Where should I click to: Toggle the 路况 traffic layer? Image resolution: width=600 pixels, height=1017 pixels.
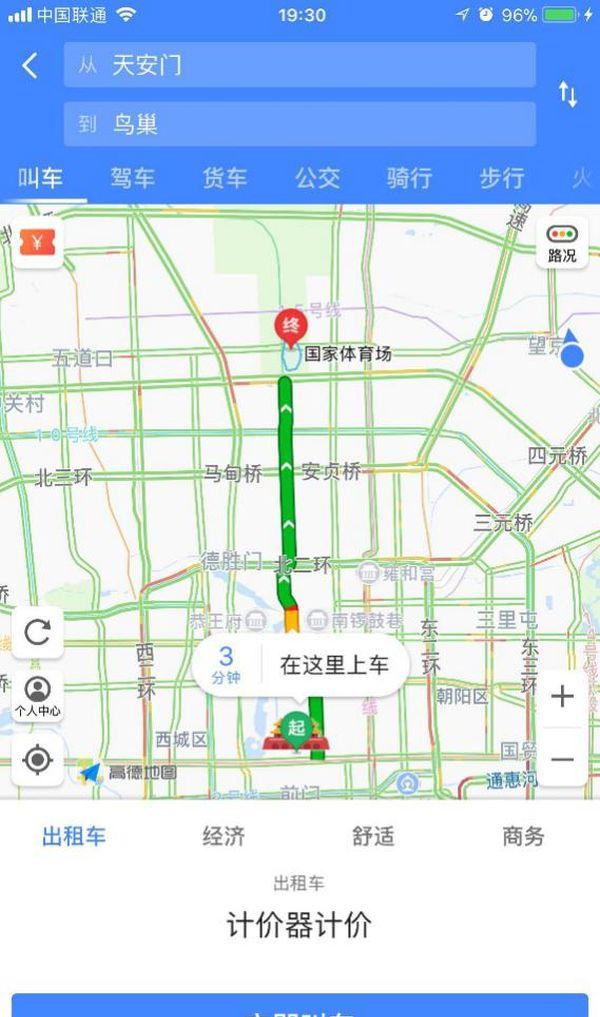(562, 243)
